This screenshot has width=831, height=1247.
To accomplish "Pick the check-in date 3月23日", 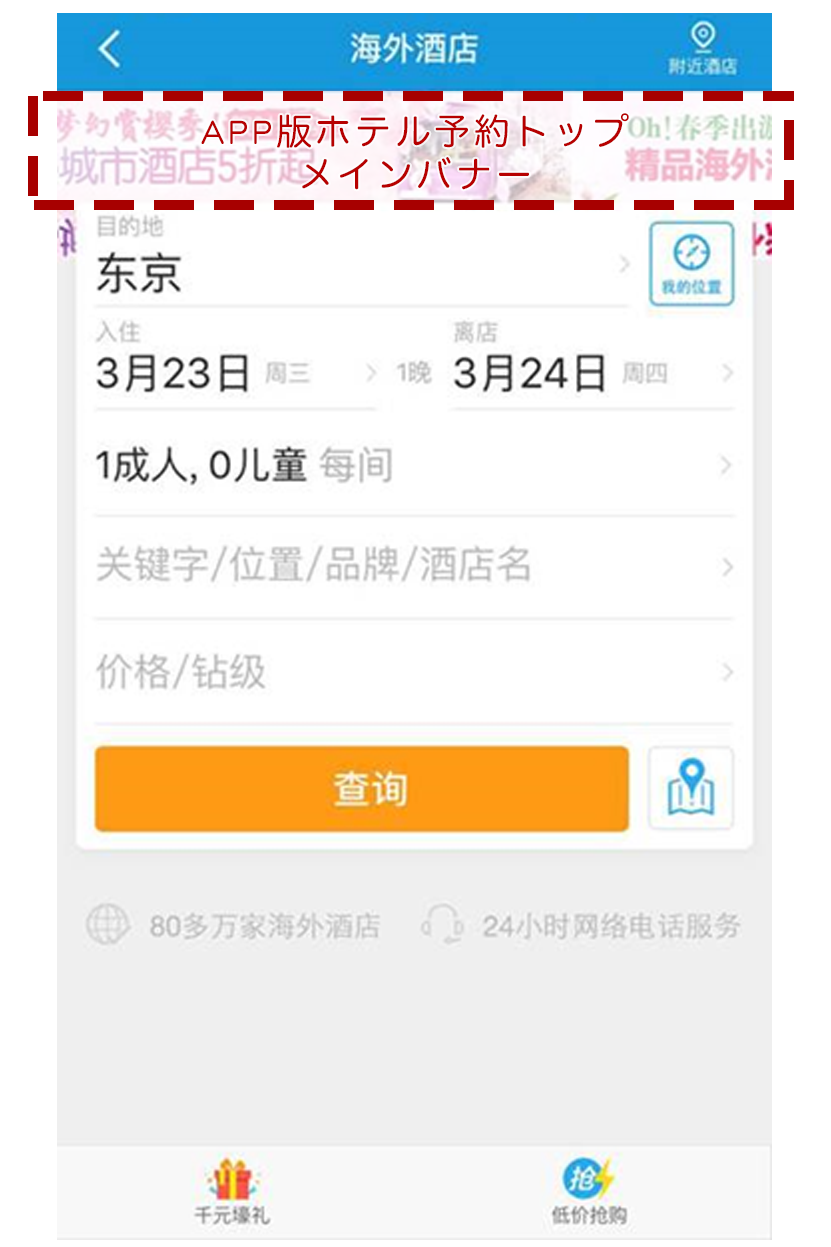I will pyautogui.click(x=234, y=374).
